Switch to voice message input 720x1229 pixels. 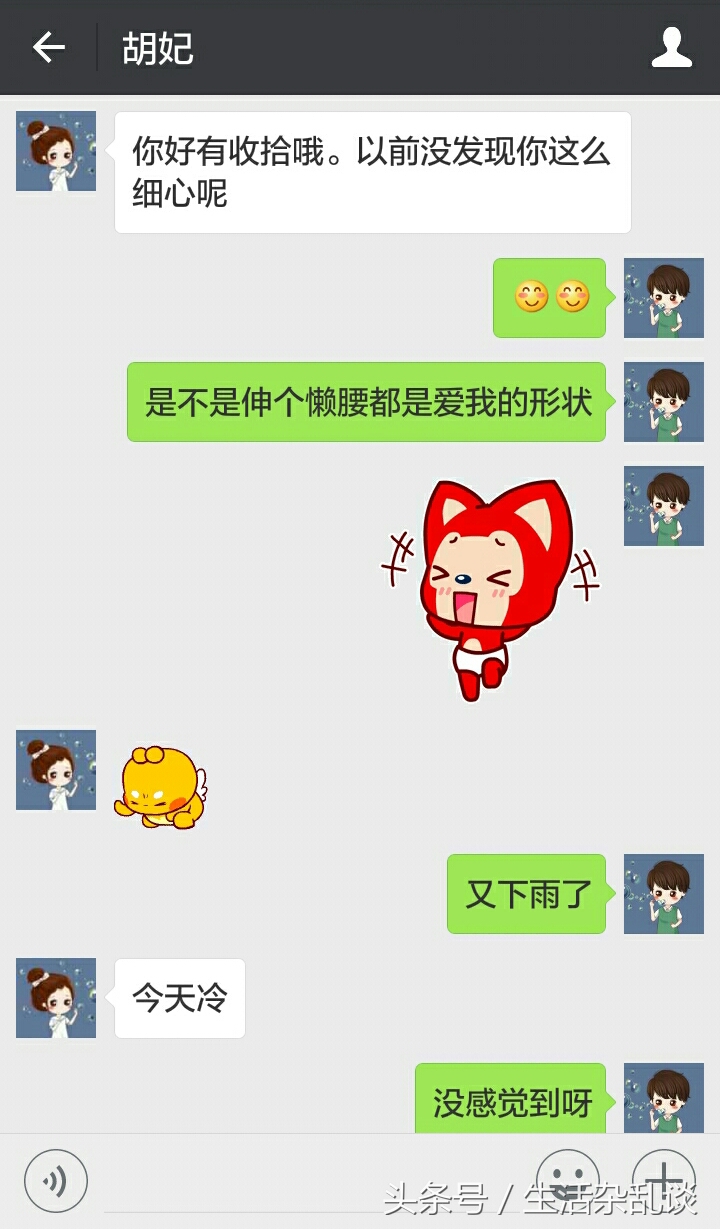pyautogui.click(x=56, y=1180)
